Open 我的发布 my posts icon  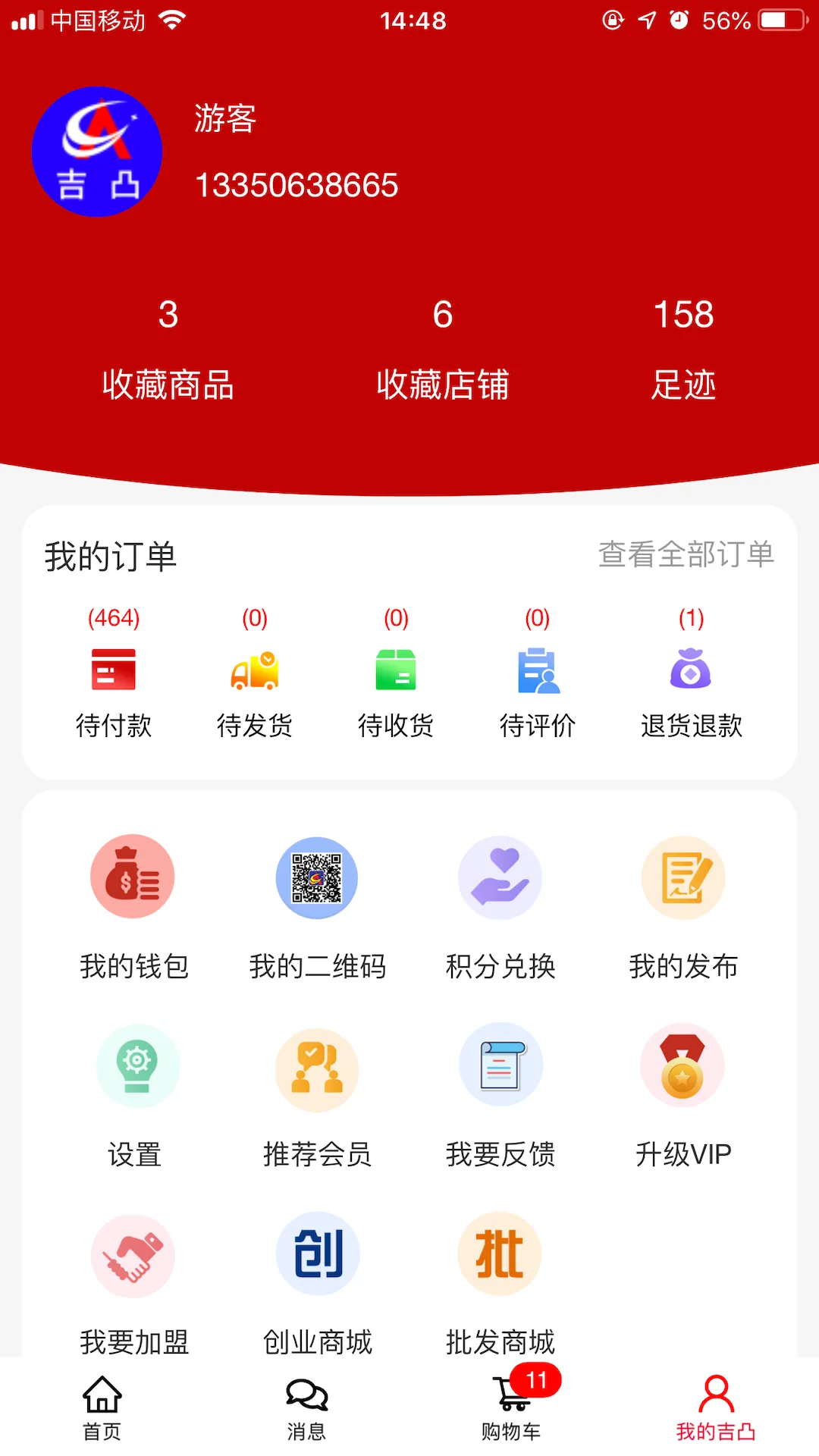(x=683, y=877)
